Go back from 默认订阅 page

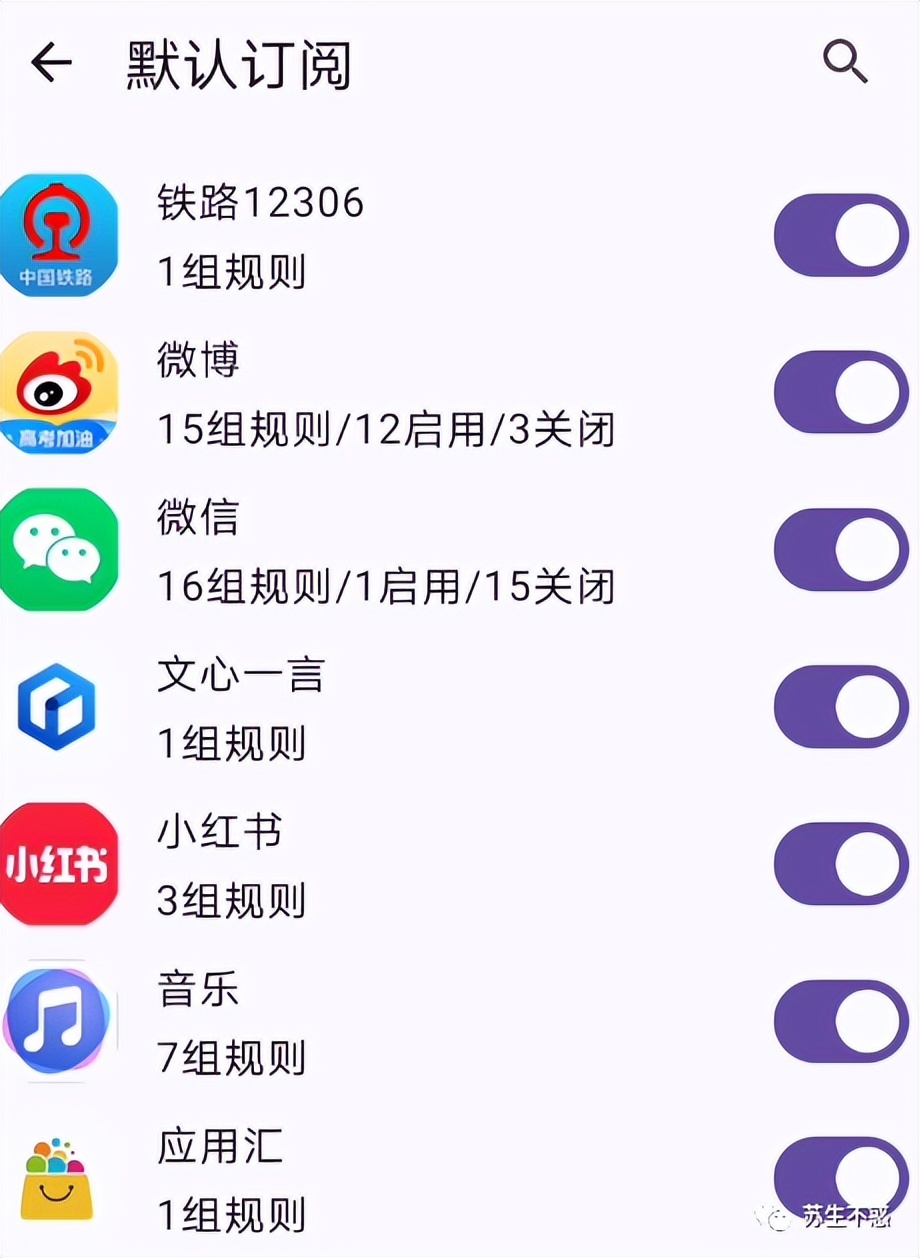click(x=52, y=64)
